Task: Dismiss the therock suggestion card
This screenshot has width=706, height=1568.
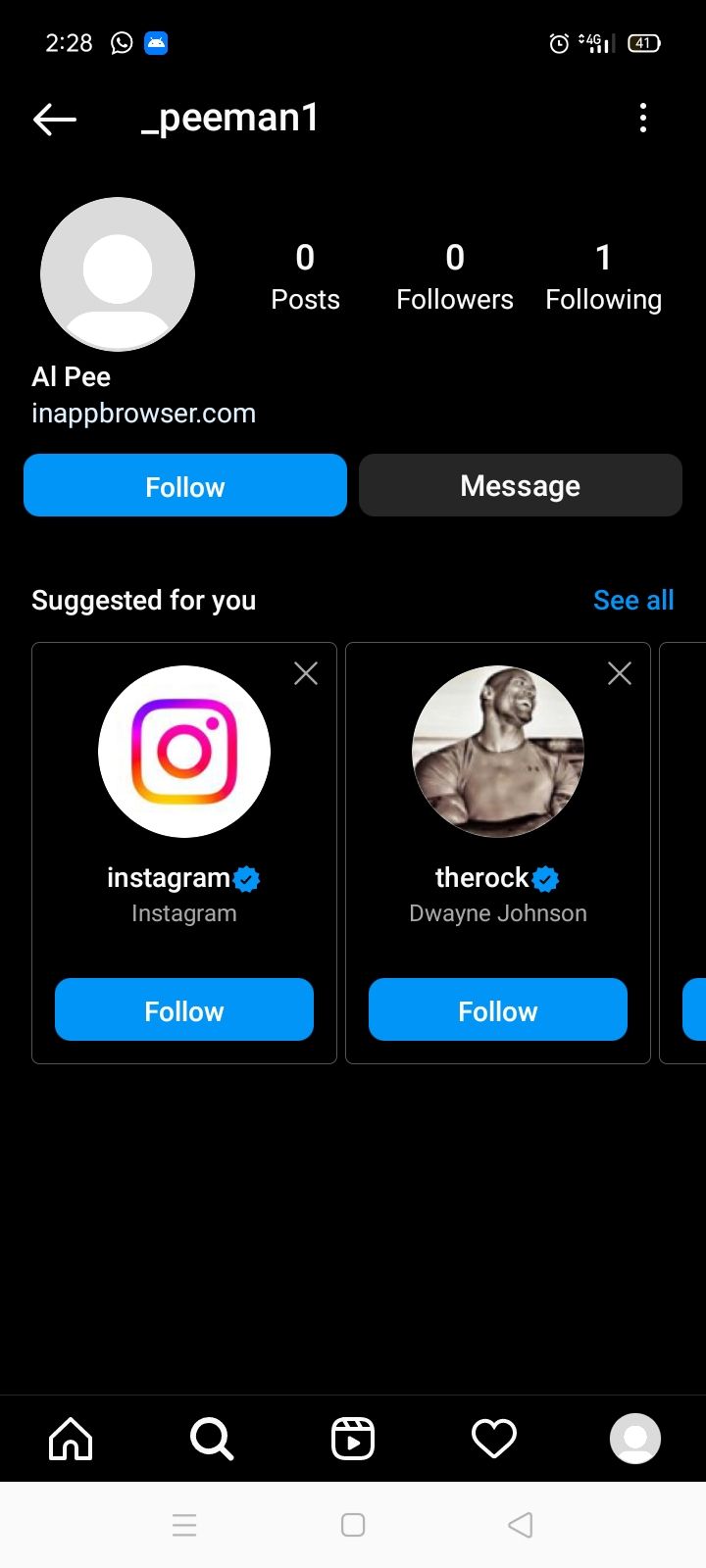Action: 619,673
